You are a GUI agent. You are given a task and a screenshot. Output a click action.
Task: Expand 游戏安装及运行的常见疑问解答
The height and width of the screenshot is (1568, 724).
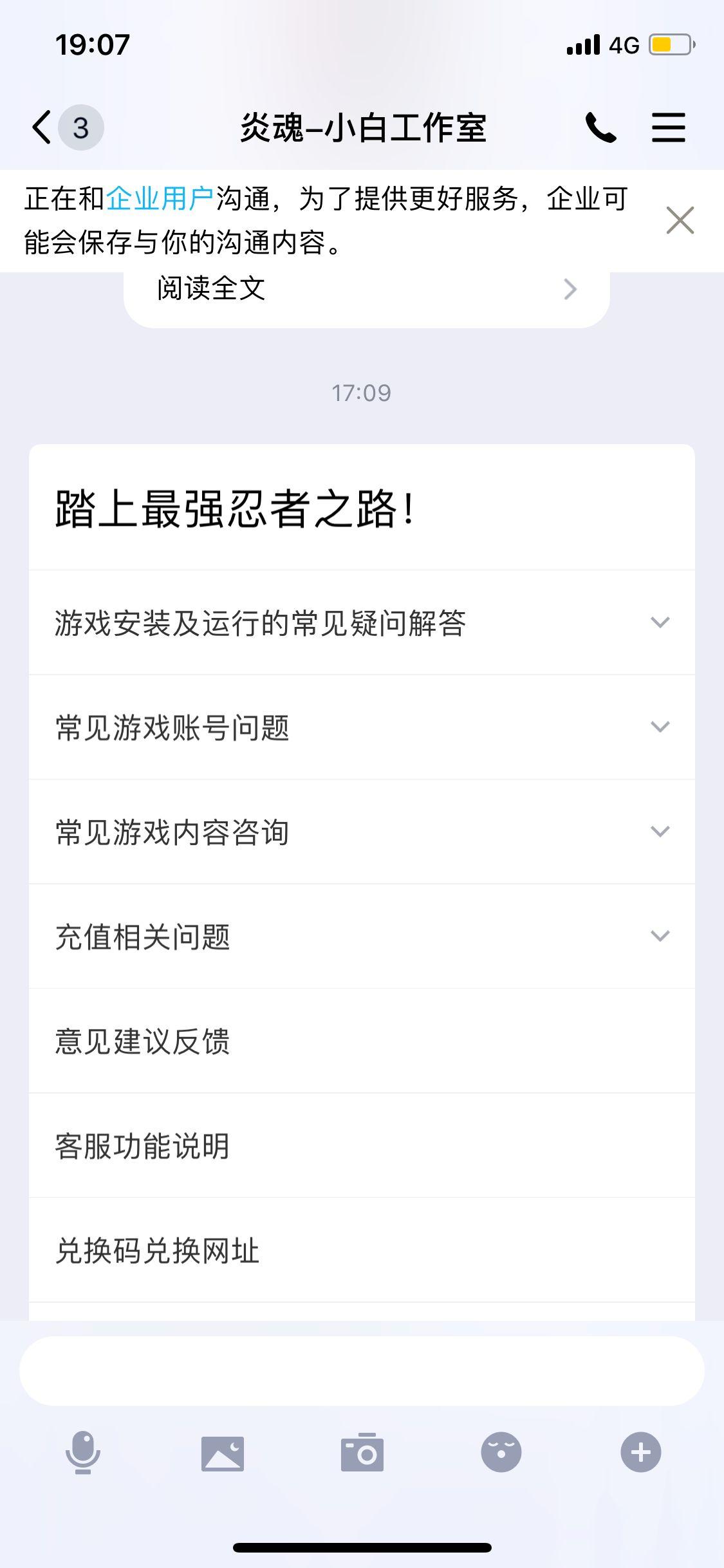coord(362,623)
